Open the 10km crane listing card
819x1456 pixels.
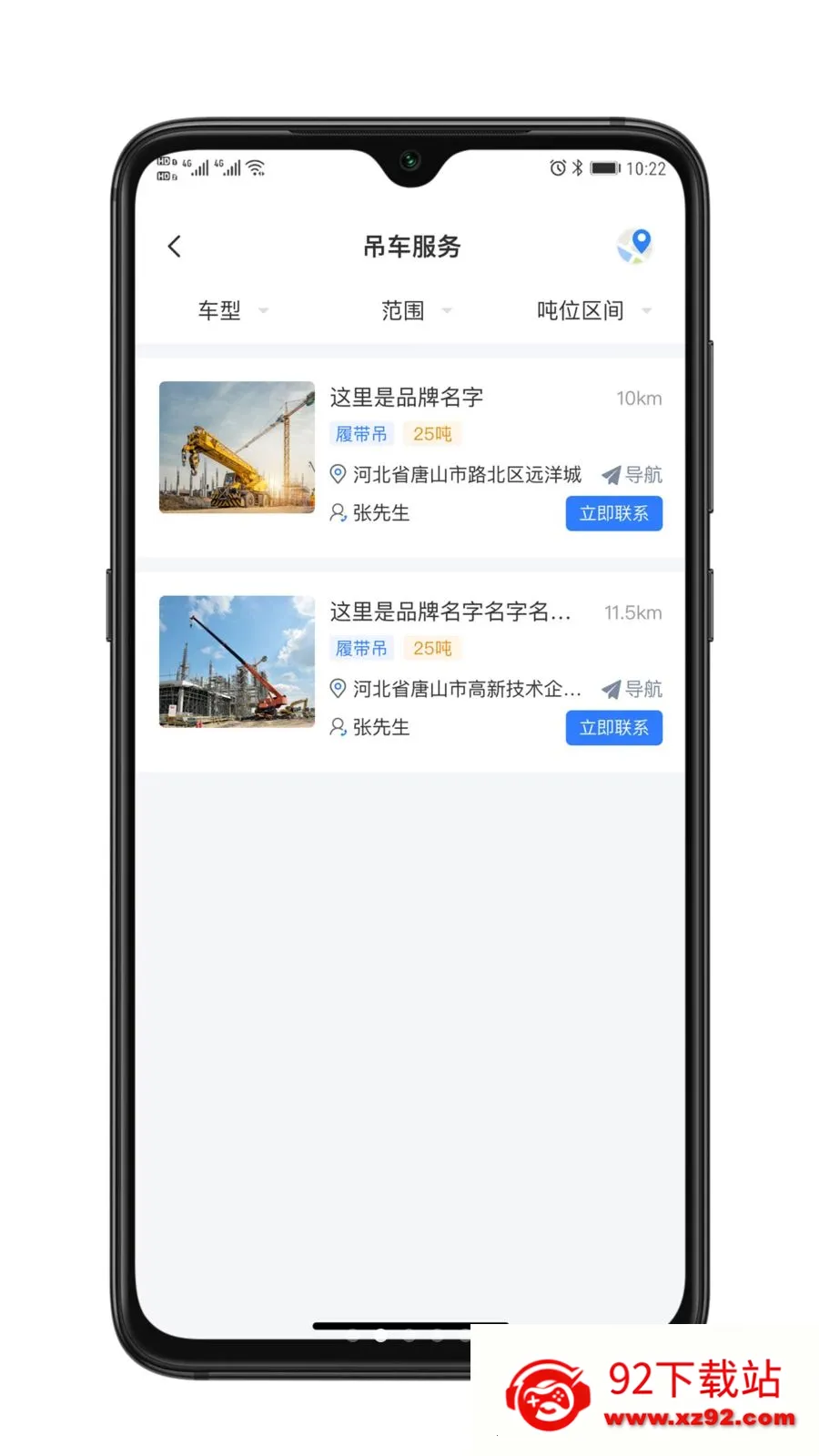click(410, 457)
